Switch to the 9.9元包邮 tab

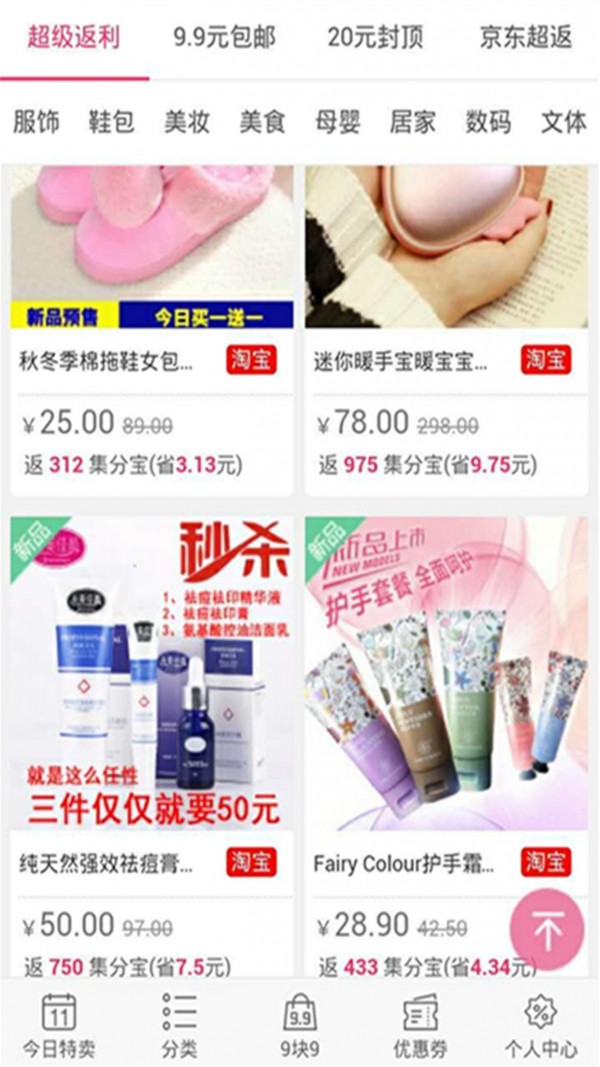click(x=224, y=37)
